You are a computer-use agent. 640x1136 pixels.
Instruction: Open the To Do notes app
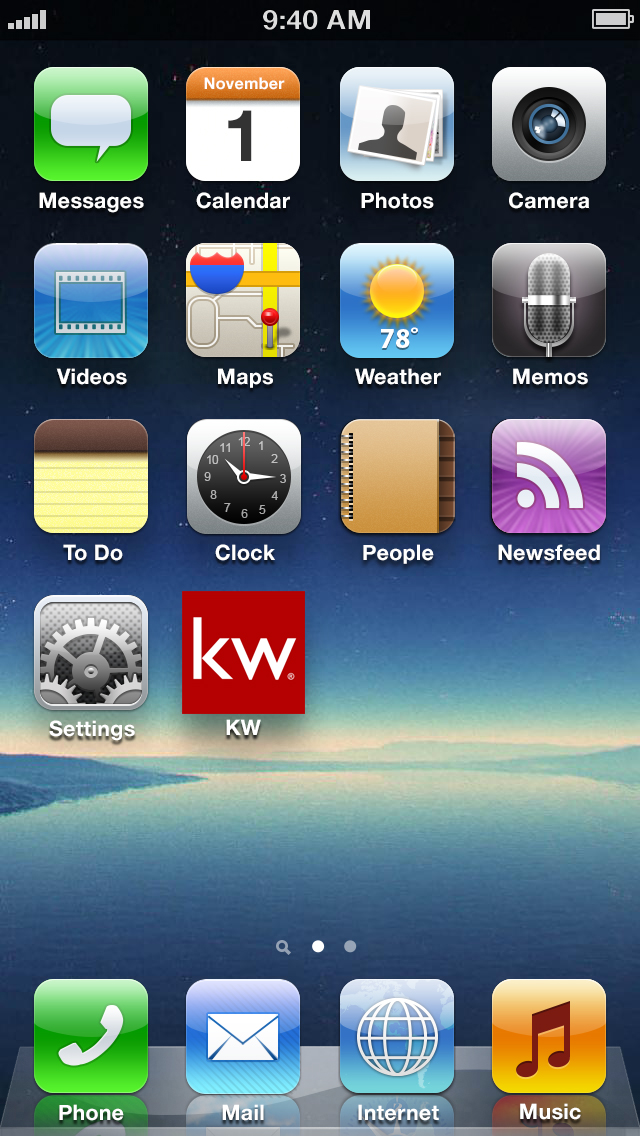click(x=91, y=476)
